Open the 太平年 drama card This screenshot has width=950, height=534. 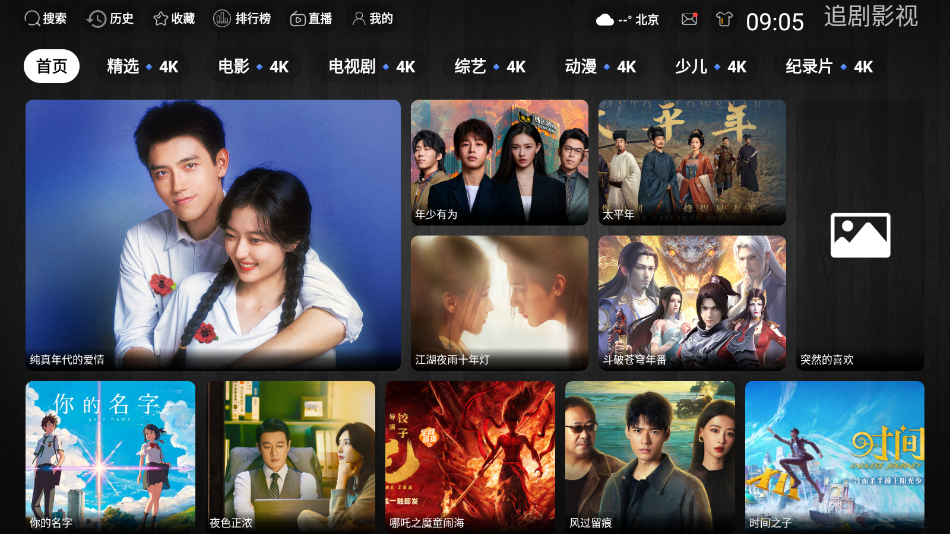(692, 162)
